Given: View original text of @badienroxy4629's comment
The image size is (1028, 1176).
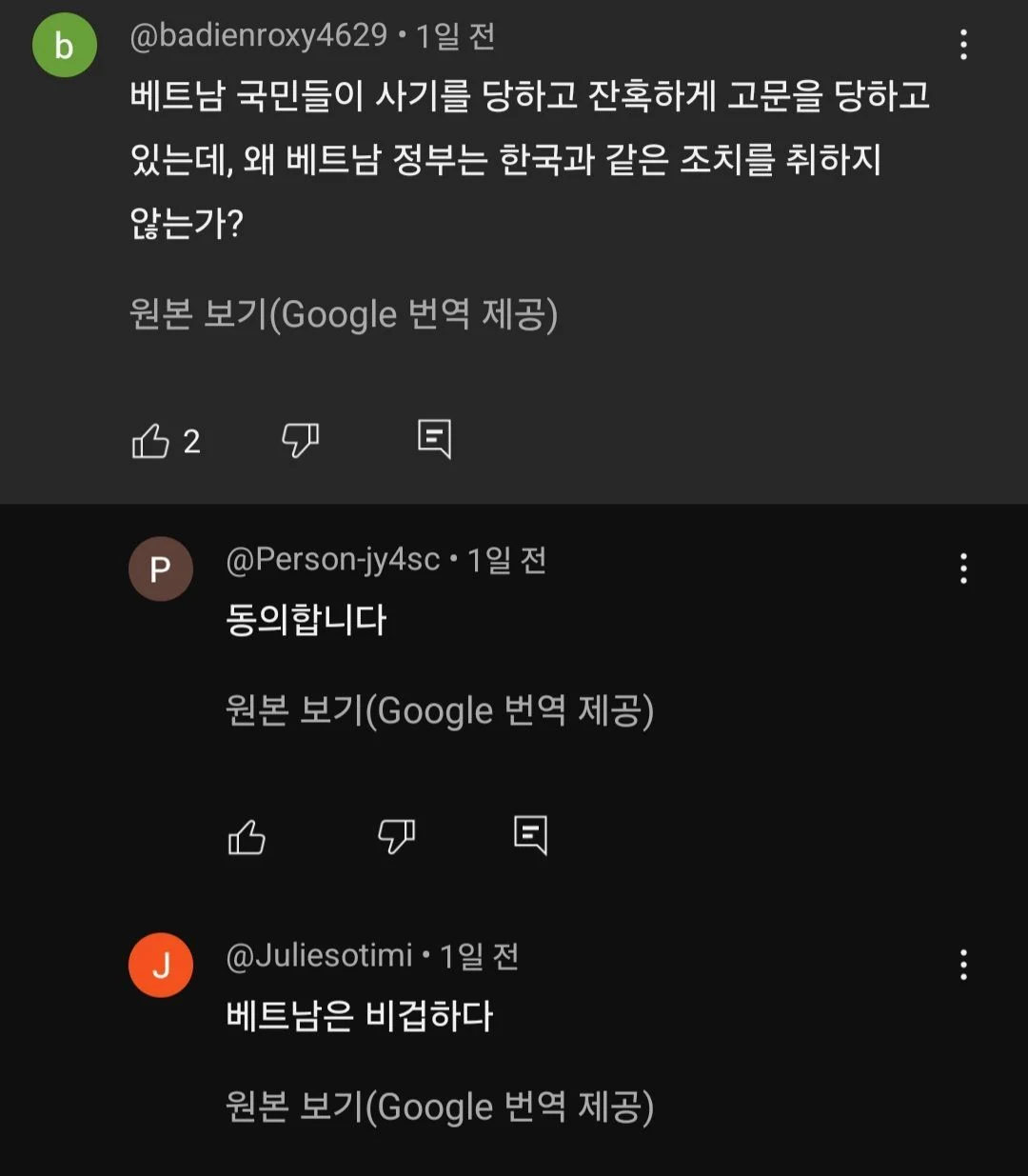Looking at the screenshot, I should click(x=344, y=314).
